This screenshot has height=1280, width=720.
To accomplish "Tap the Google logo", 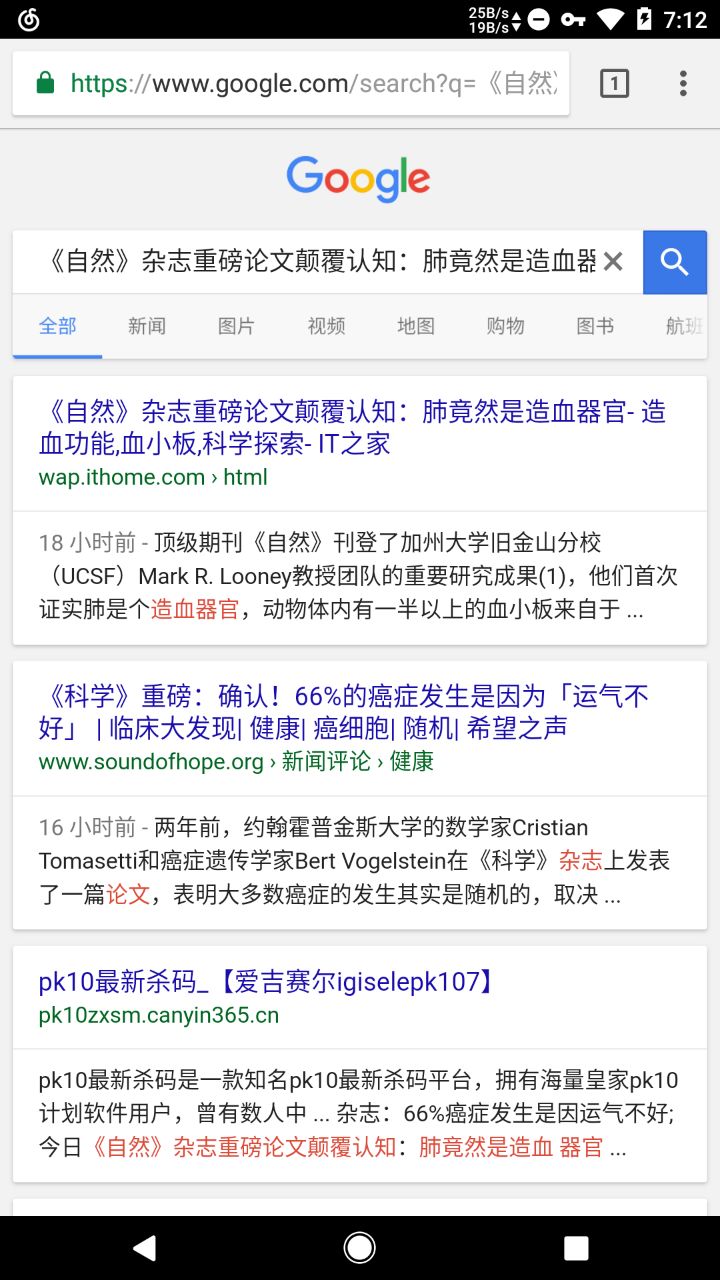I will click(359, 180).
